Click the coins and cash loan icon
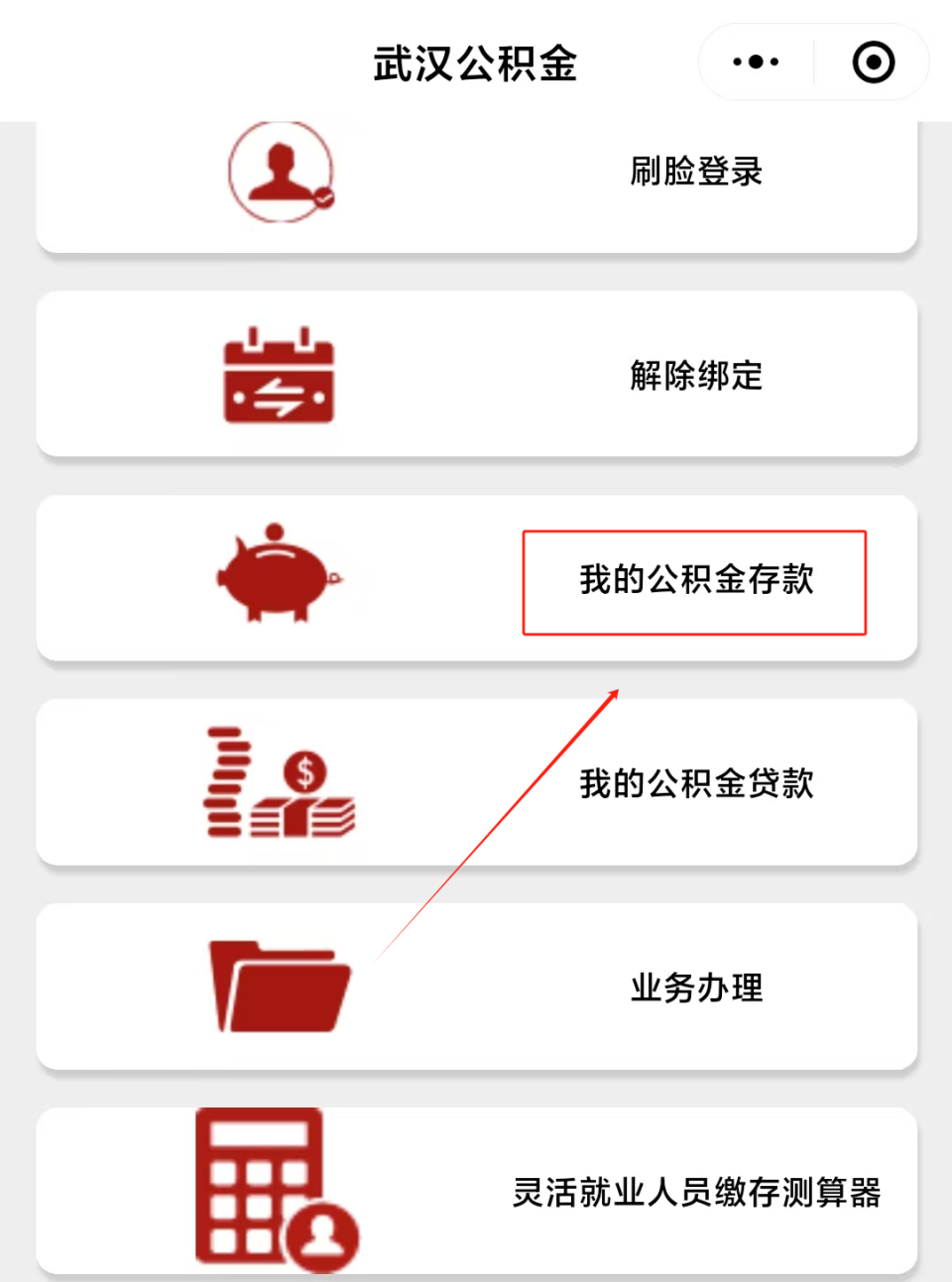This screenshot has height=1282, width=952. tap(280, 781)
